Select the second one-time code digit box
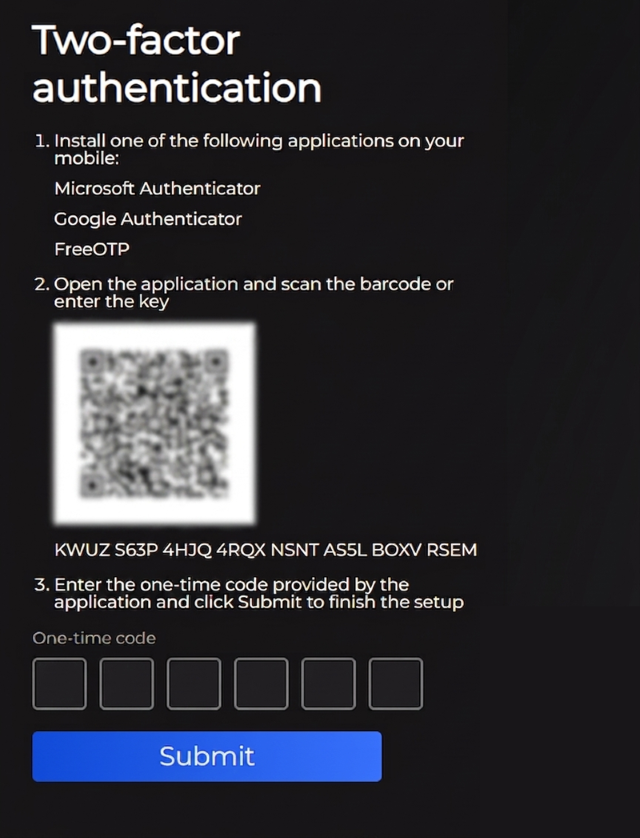The height and width of the screenshot is (838, 640). point(127,684)
